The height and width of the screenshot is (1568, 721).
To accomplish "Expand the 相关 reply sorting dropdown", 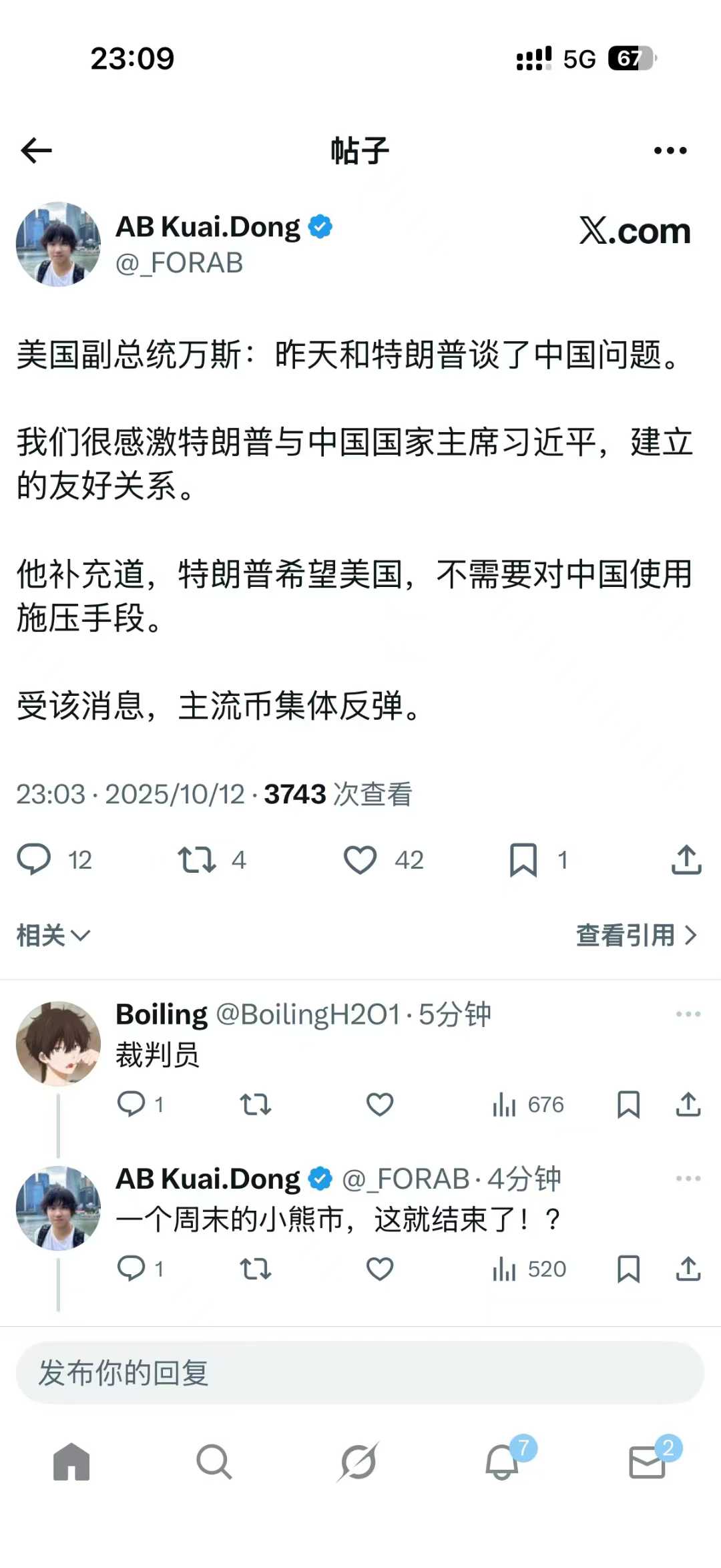I will point(53,935).
